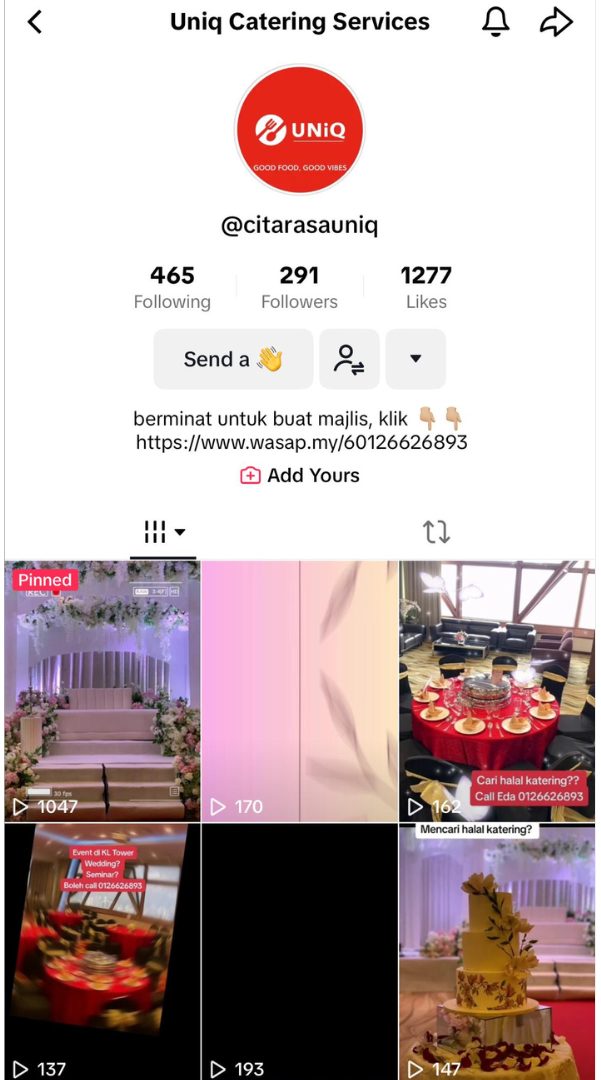
Task: Open the 291 Followers list
Action: point(299,287)
